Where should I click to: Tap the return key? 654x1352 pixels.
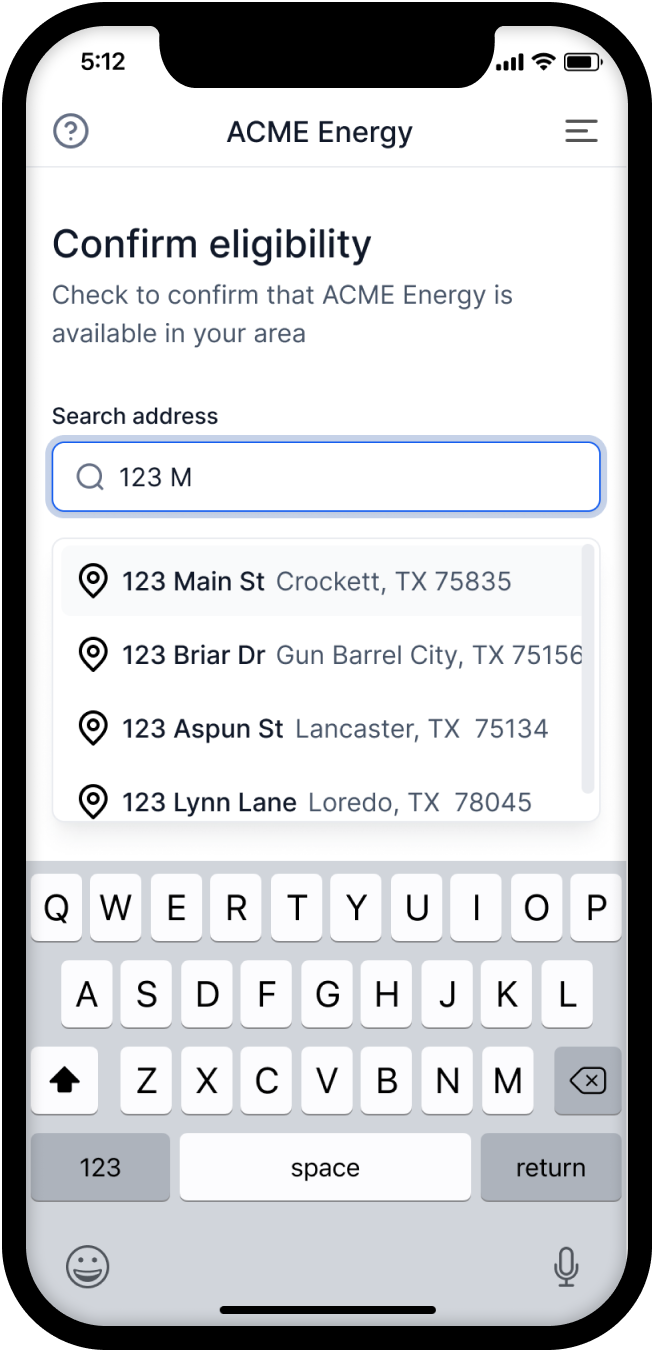pos(550,1167)
